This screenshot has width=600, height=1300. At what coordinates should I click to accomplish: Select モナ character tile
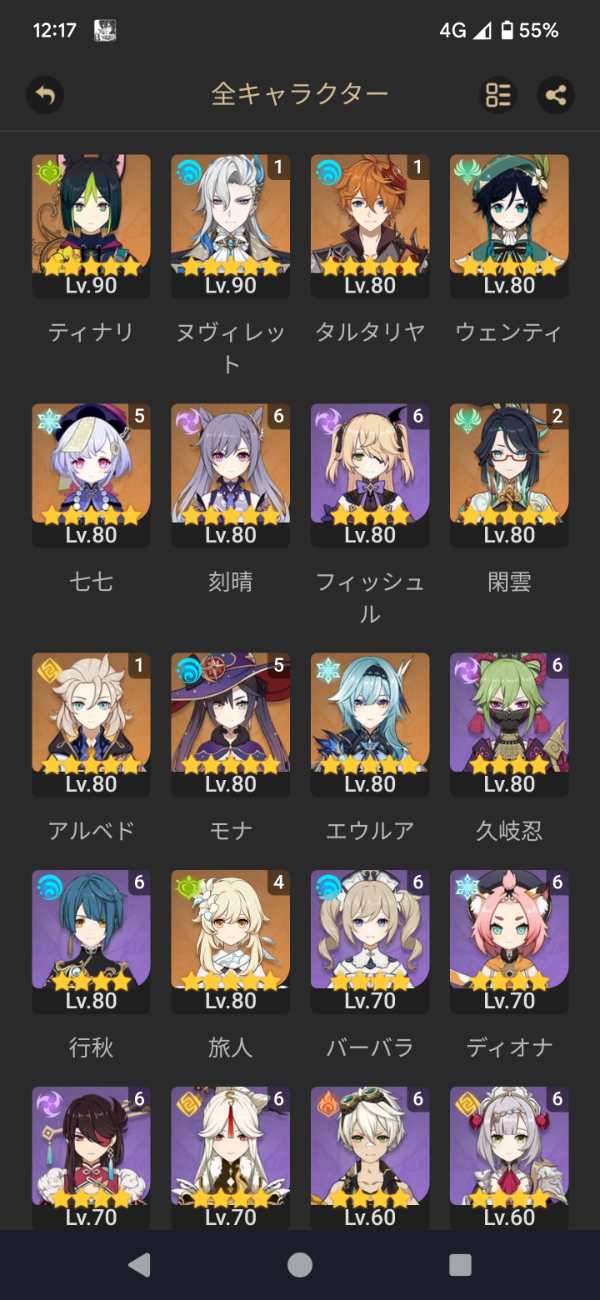click(231, 724)
